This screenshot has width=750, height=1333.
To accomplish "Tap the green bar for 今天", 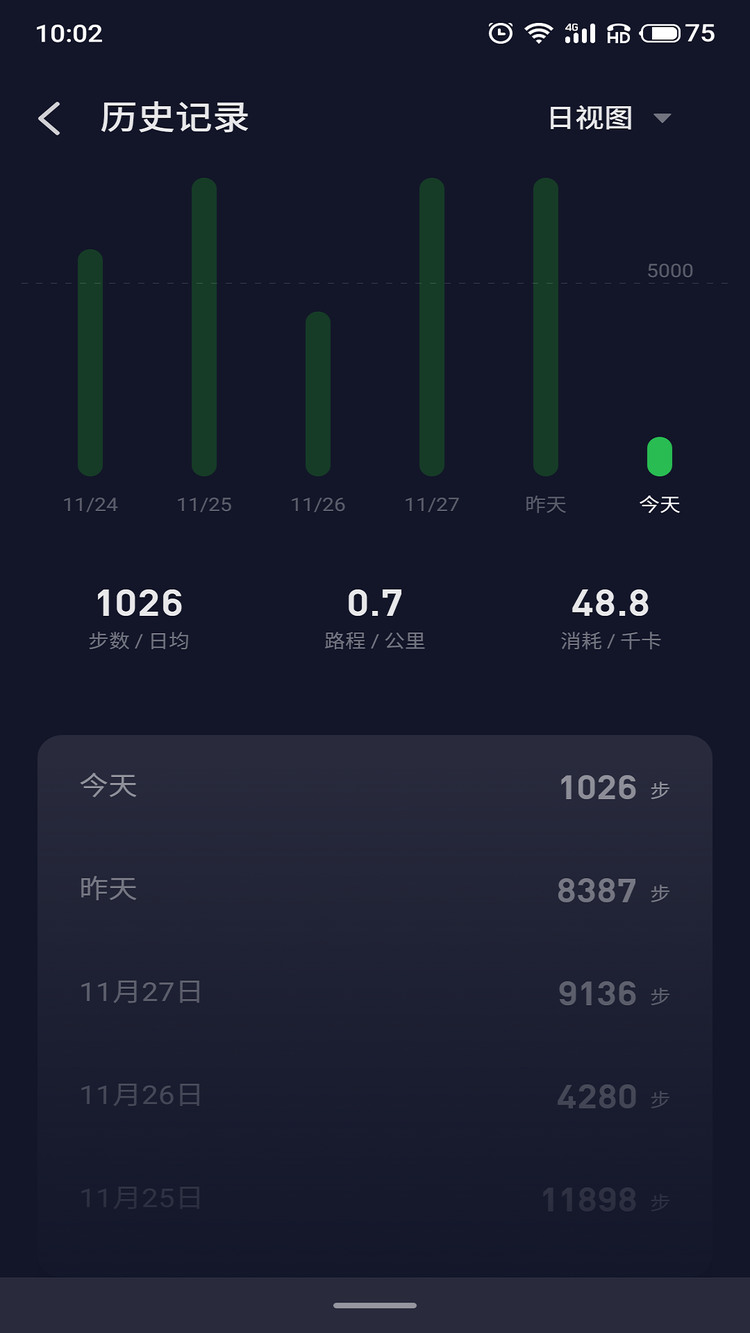I will coord(659,457).
